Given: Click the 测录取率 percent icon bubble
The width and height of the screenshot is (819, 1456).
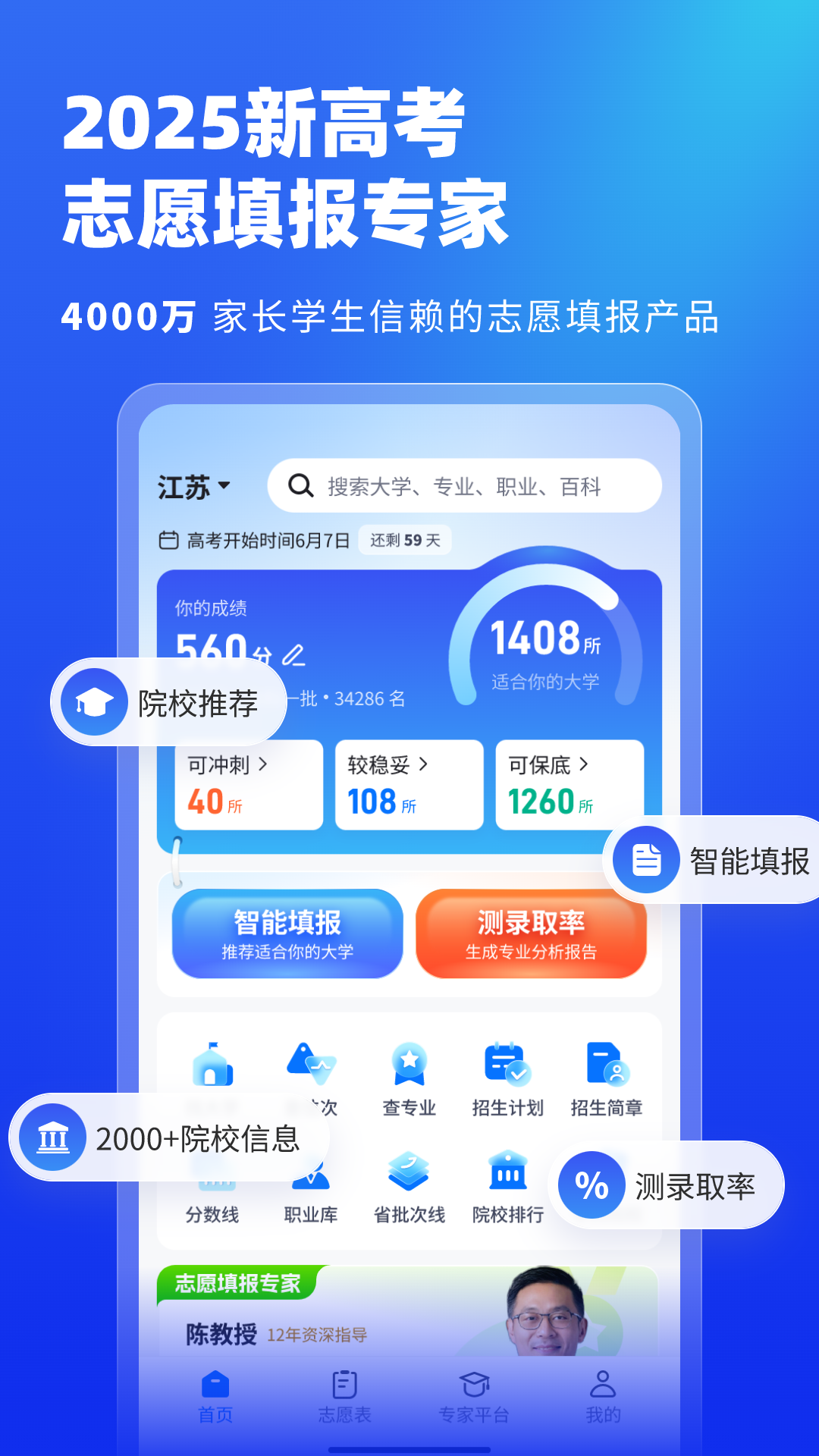Looking at the screenshot, I should pyautogui.click(x=591, y=1185).
